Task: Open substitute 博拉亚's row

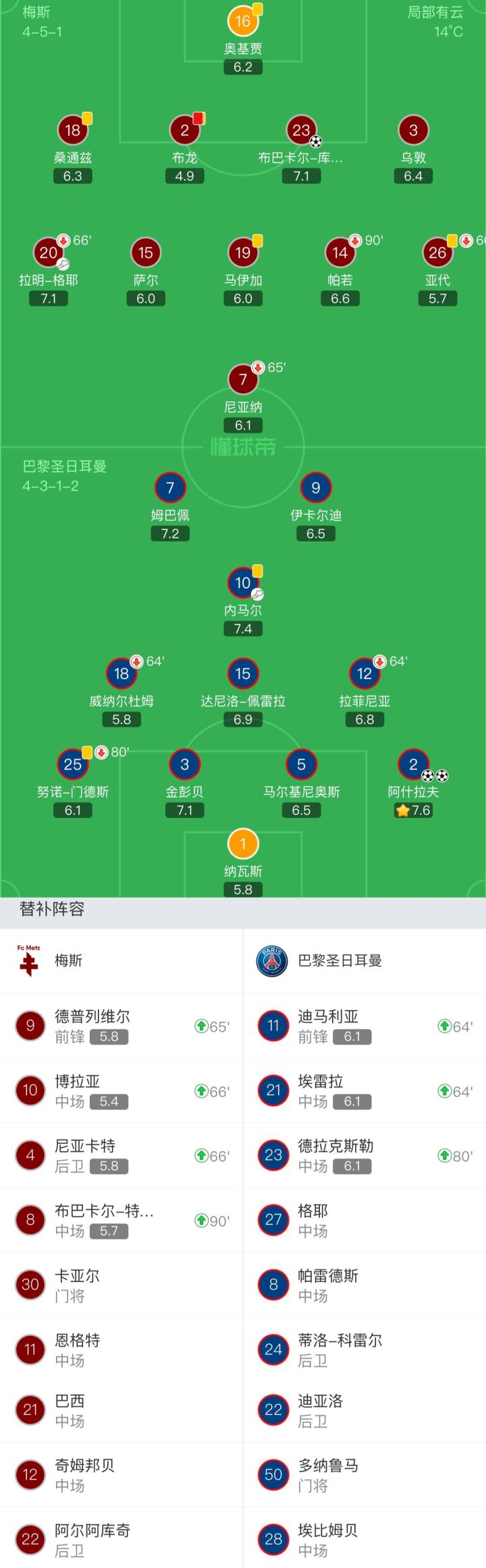Action: 122,1091
